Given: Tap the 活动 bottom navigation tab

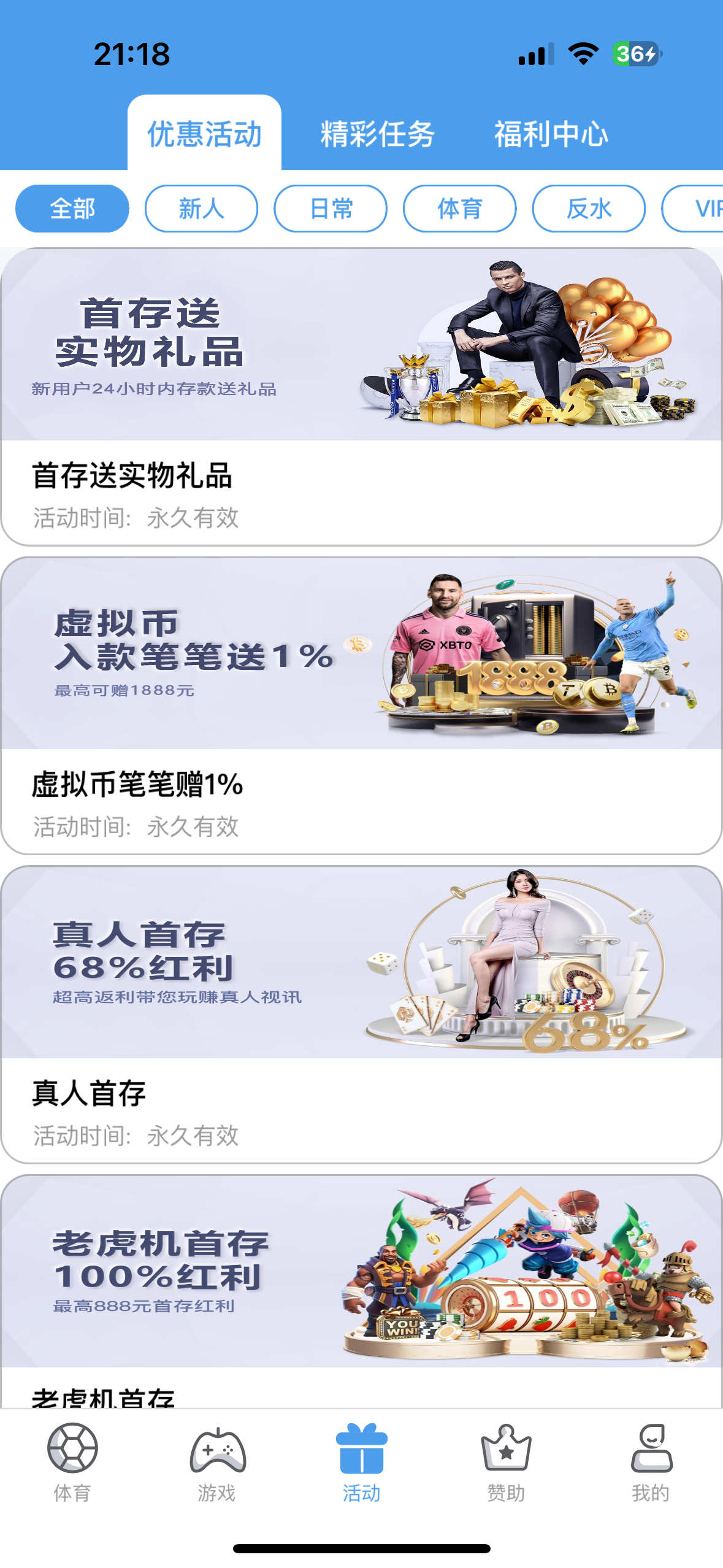Looking at the screenshot, I should 361,1462.
